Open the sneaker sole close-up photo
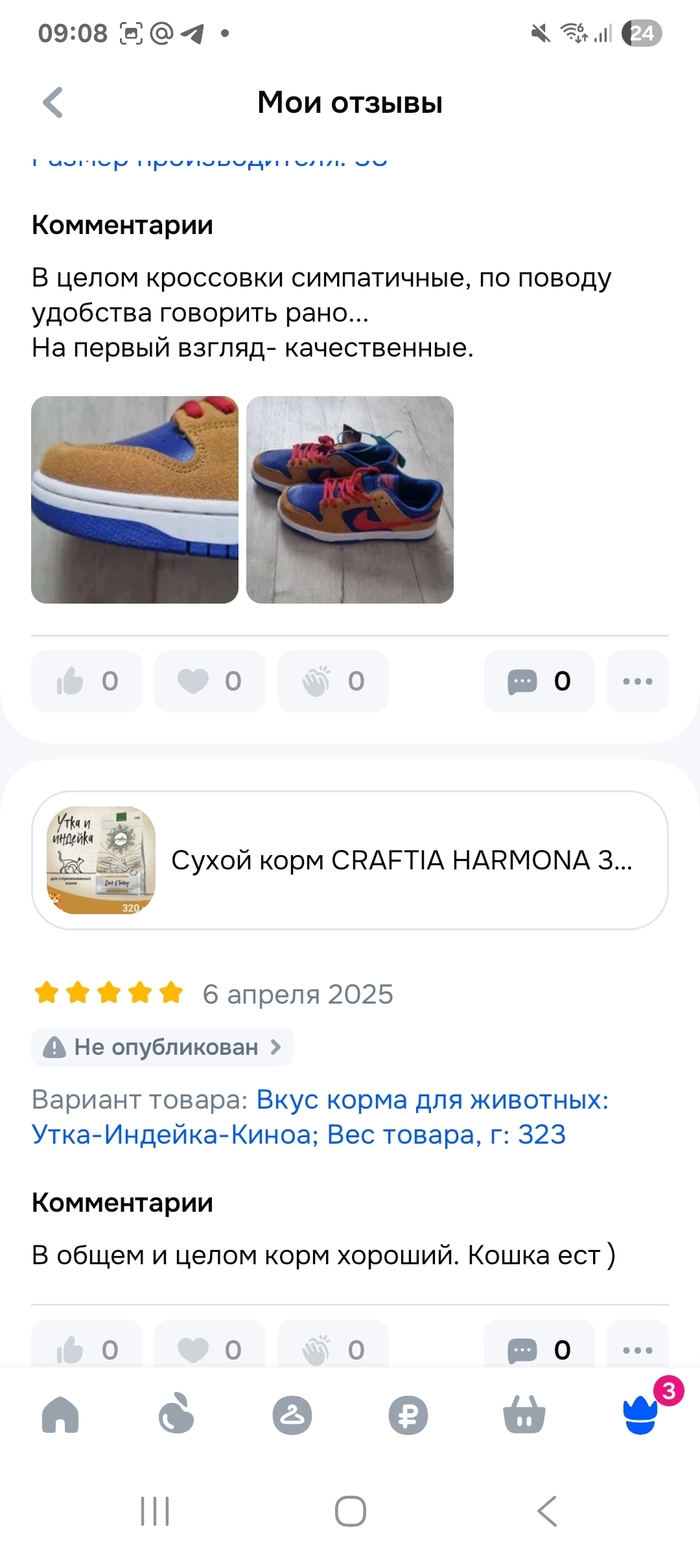This screenshot has width=700, height=1556. tap(135, 500)
